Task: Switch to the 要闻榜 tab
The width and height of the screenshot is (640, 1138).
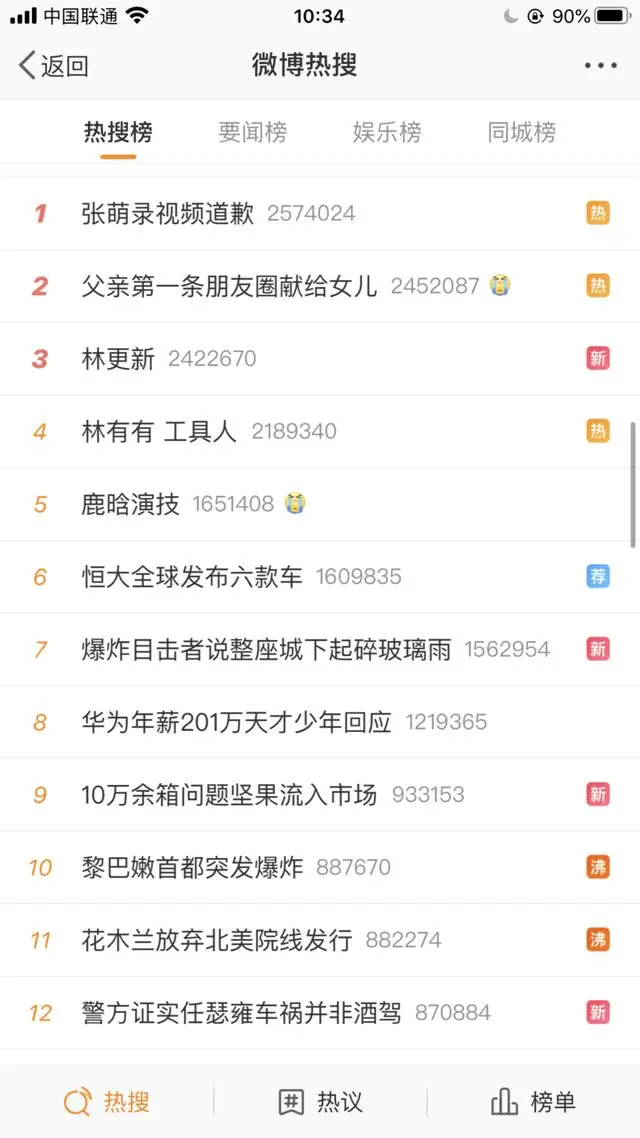Action: point(253,132)
